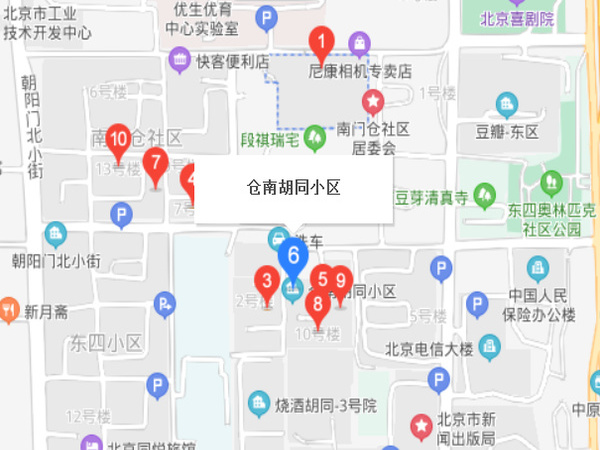Screen dimensions: 600x450
Task: Open the 仓南胡同小区 info window
Action: (294, 188)
